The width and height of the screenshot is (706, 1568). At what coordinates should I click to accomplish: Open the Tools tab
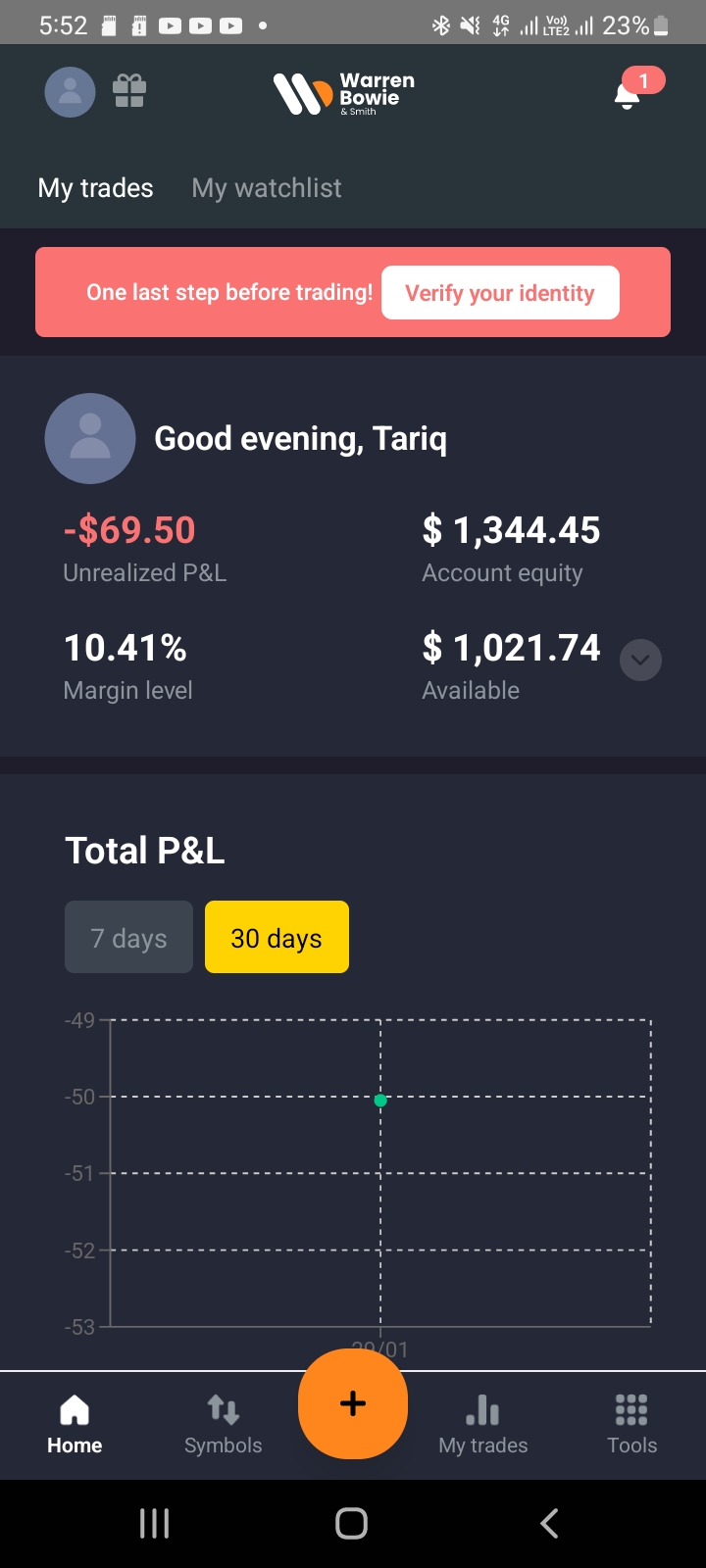click(631, 1425)
